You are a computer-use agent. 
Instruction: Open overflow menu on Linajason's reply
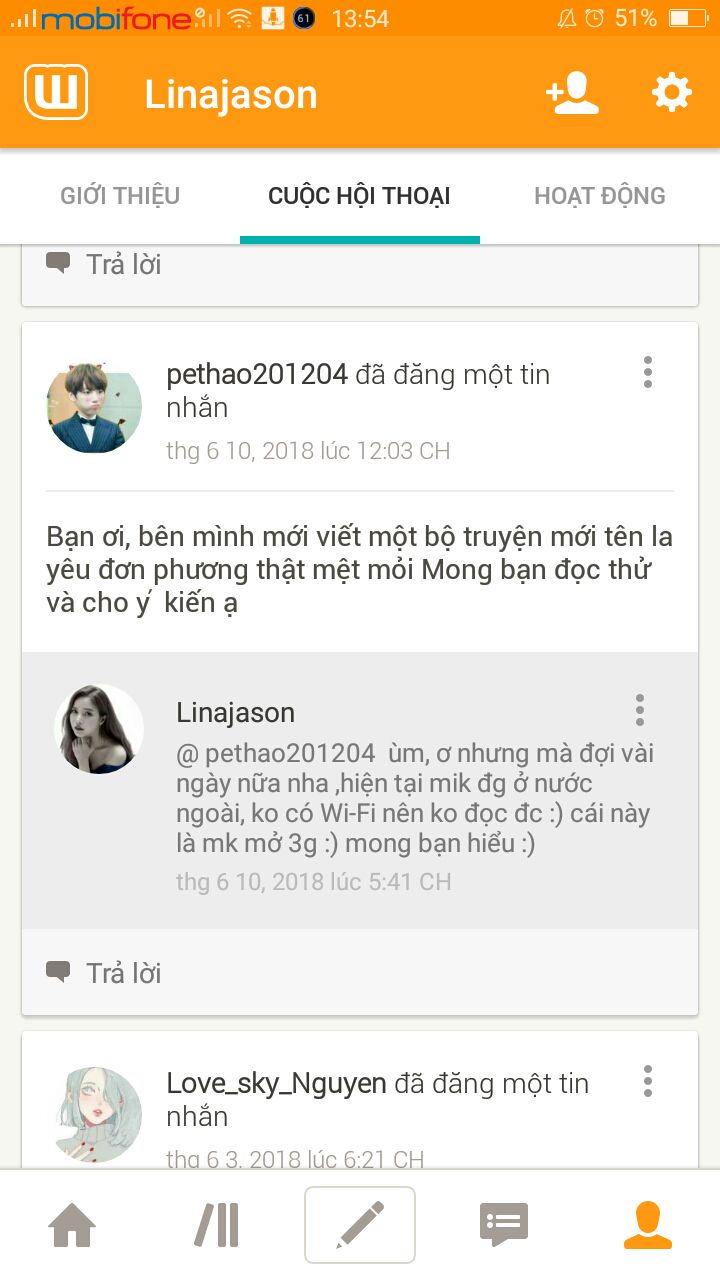[640, 711]
